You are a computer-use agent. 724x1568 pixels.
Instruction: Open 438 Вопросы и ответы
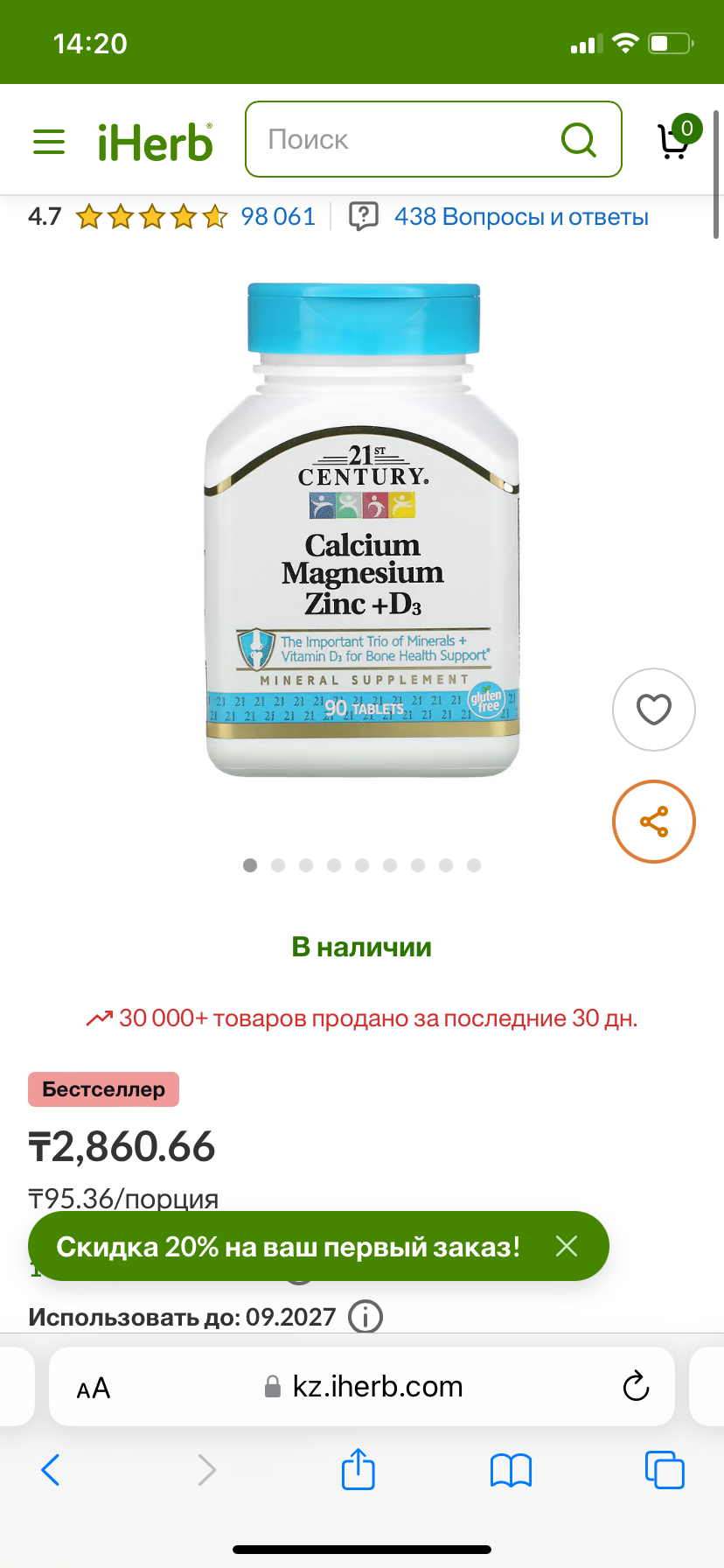coord(520,216)
